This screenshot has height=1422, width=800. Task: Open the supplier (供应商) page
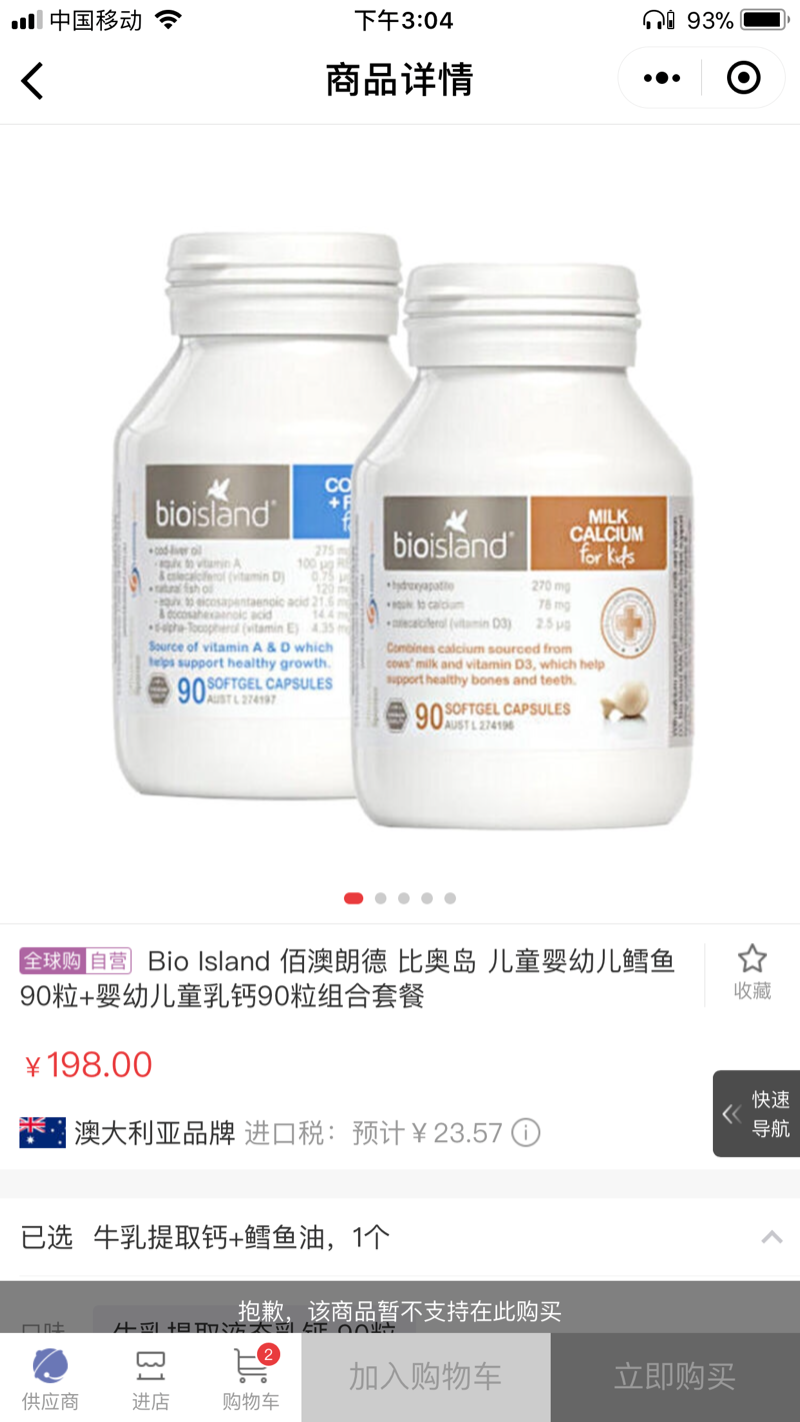point(50,1378)
